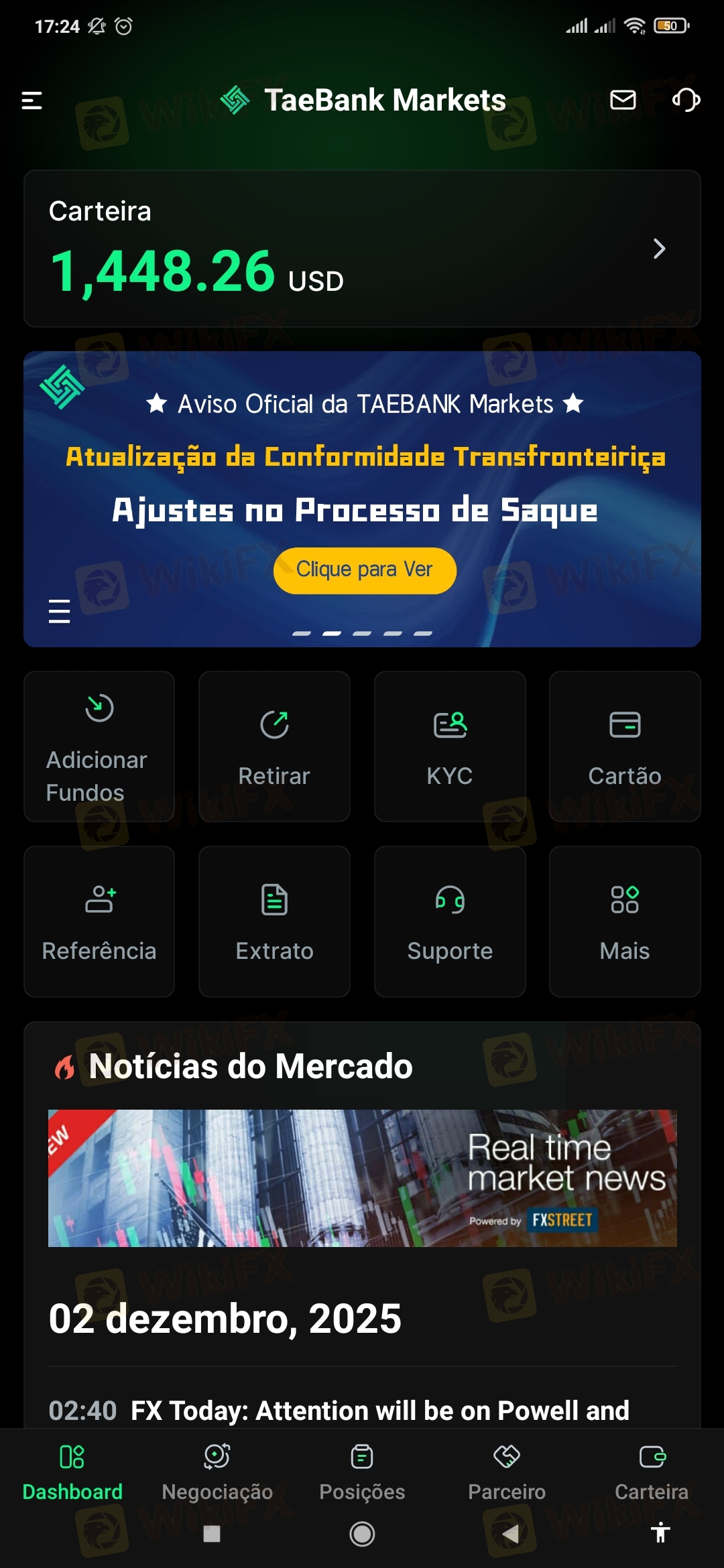Tap the system back button
724x1568 pixels.
511,1533
